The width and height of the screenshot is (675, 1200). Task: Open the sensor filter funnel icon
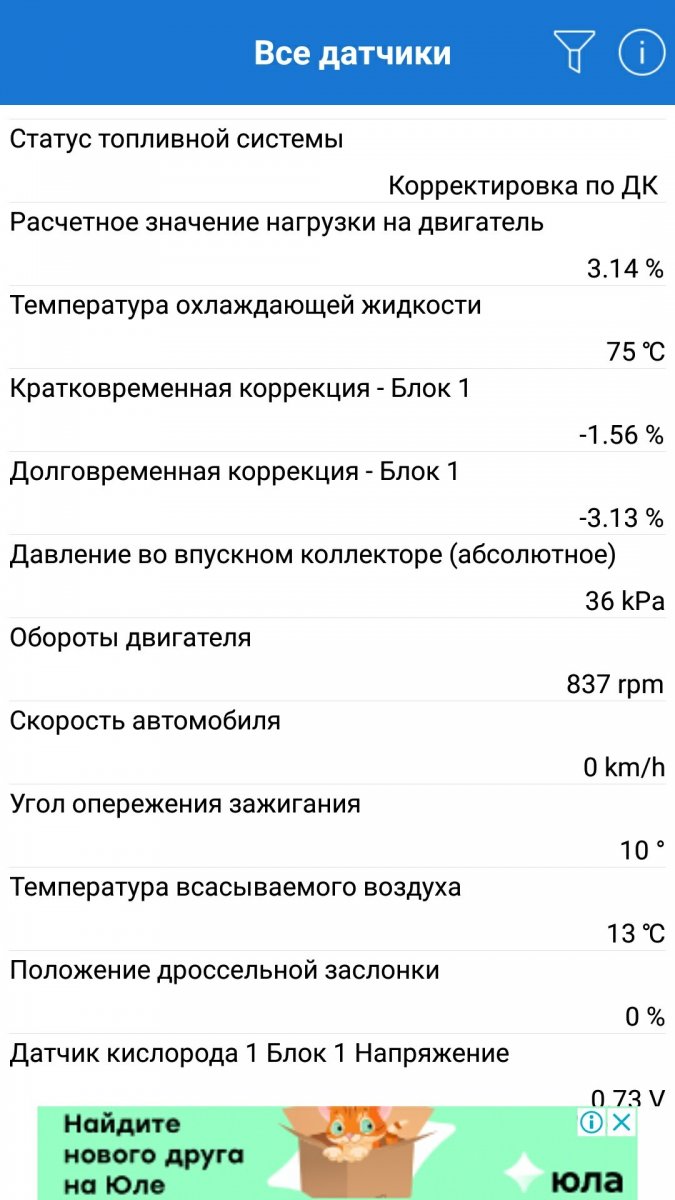coord(574,51)
